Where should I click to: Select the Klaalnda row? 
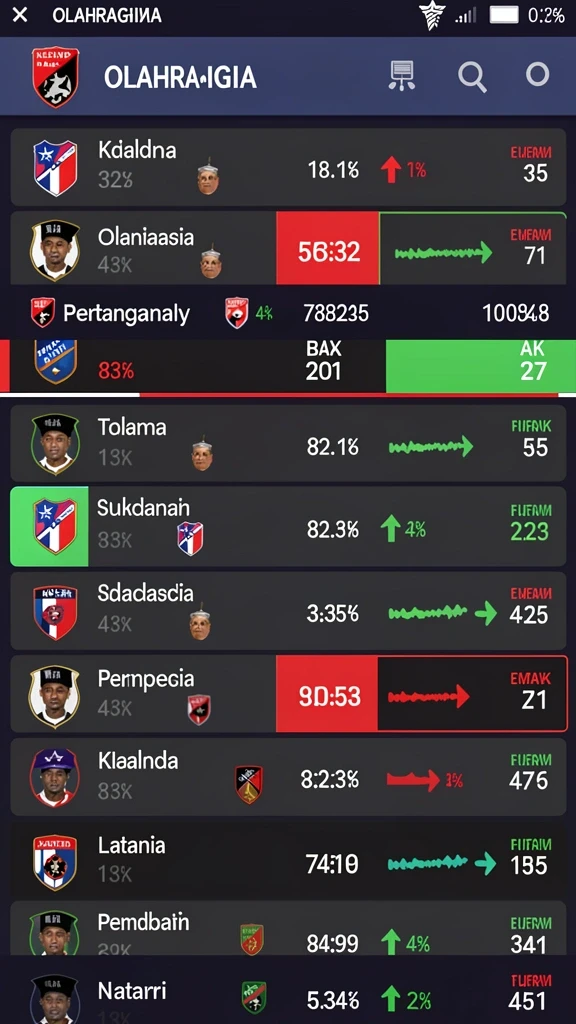tap(288, 777)
